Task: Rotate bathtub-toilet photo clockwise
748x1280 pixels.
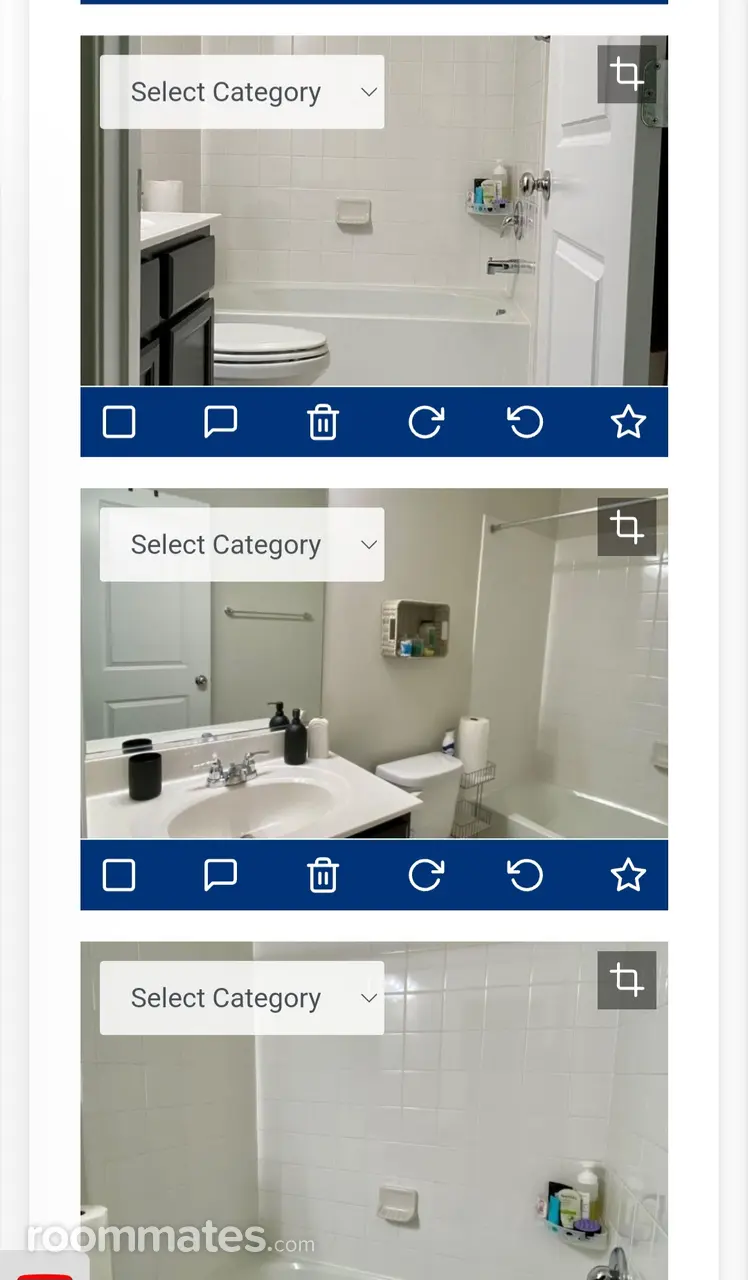Action: 425,422
